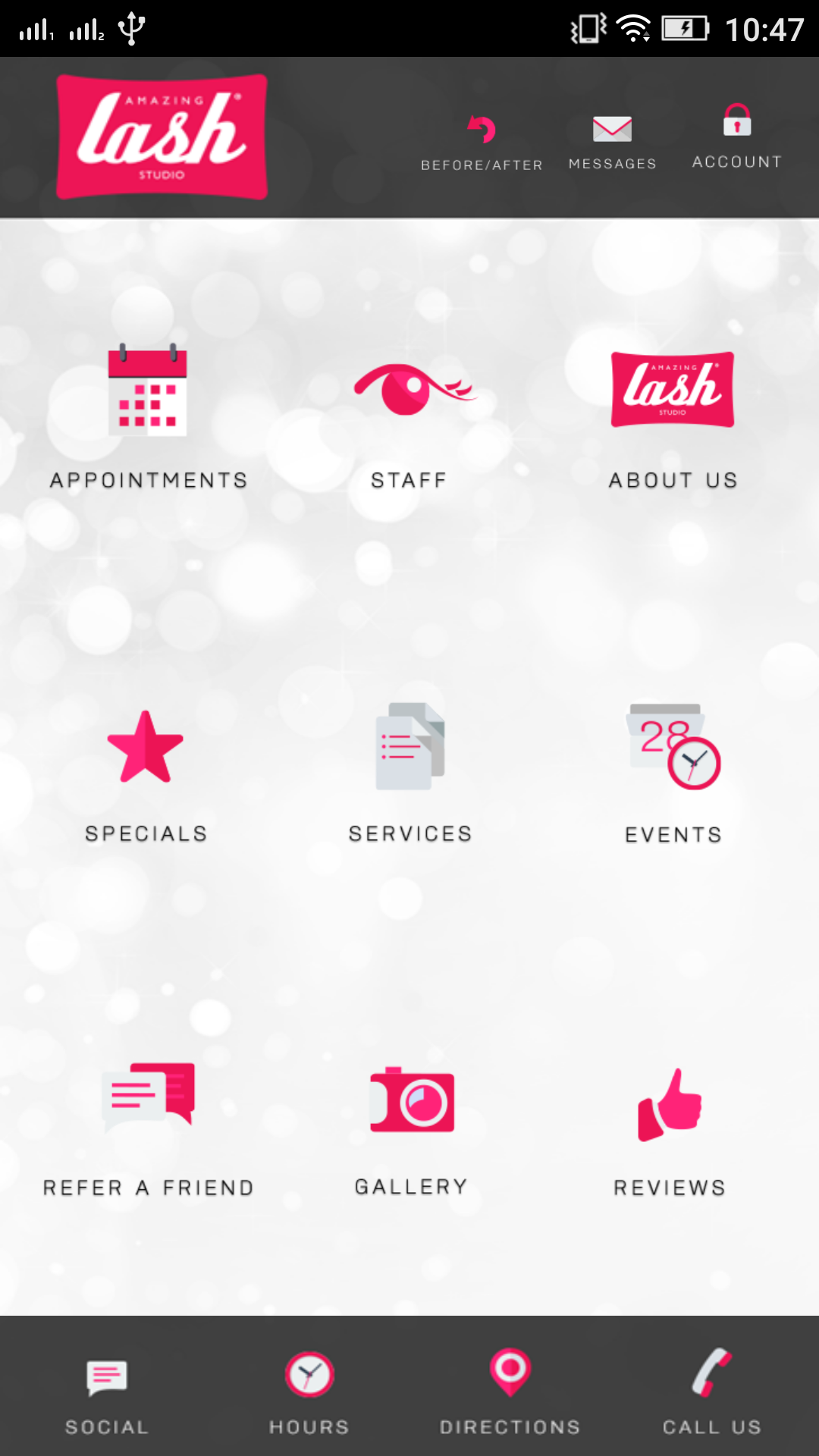Check studio Hours
The height and width of the screenshot is (1456, 819).
point(309,1392)
